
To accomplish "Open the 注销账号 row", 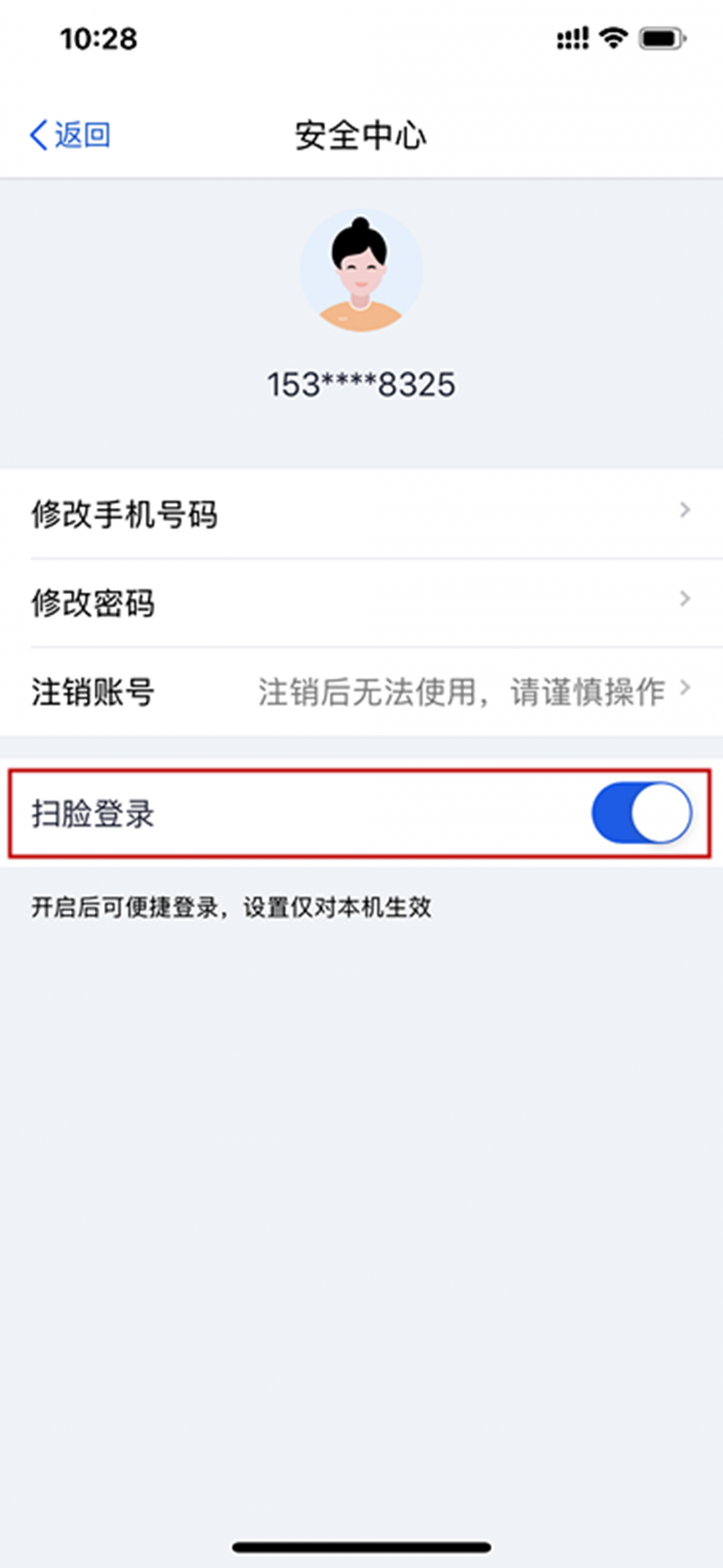I will tap(361, 691).
